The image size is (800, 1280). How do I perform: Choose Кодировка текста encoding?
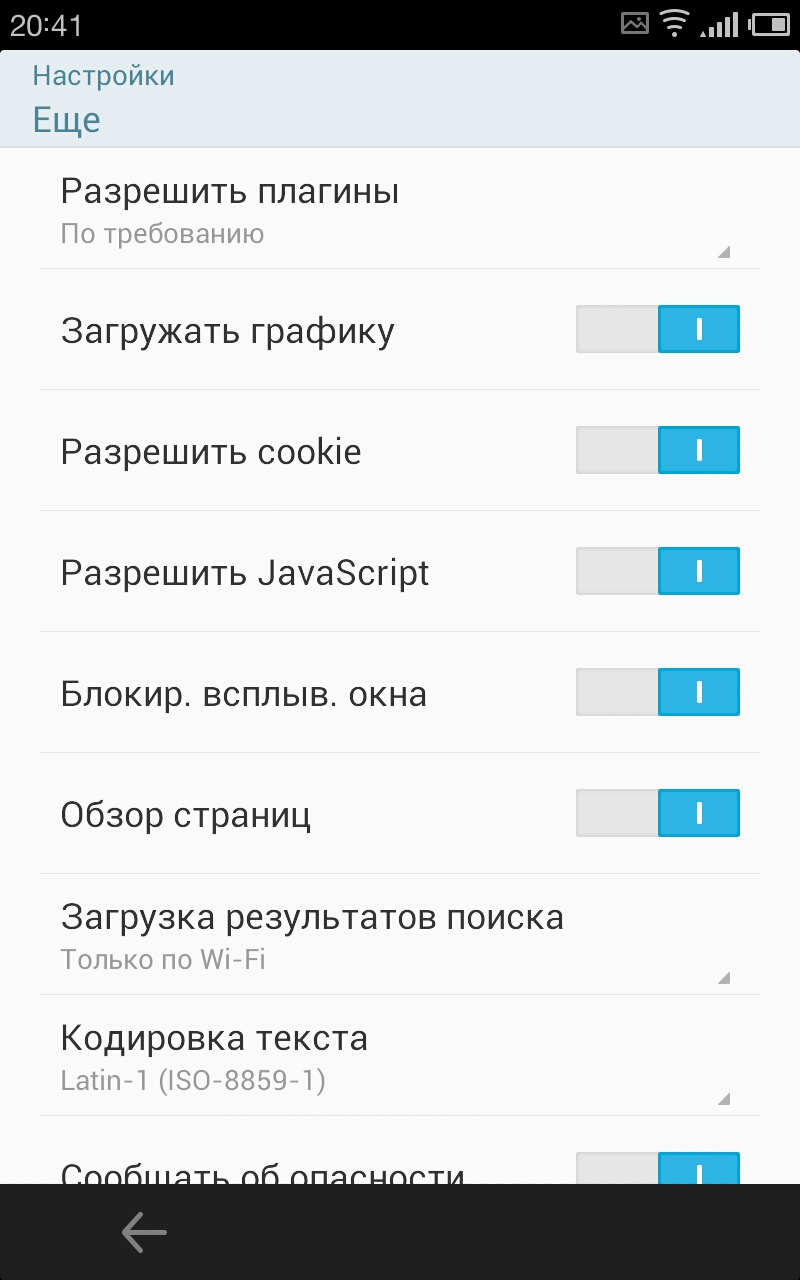tap(399, 1057)
